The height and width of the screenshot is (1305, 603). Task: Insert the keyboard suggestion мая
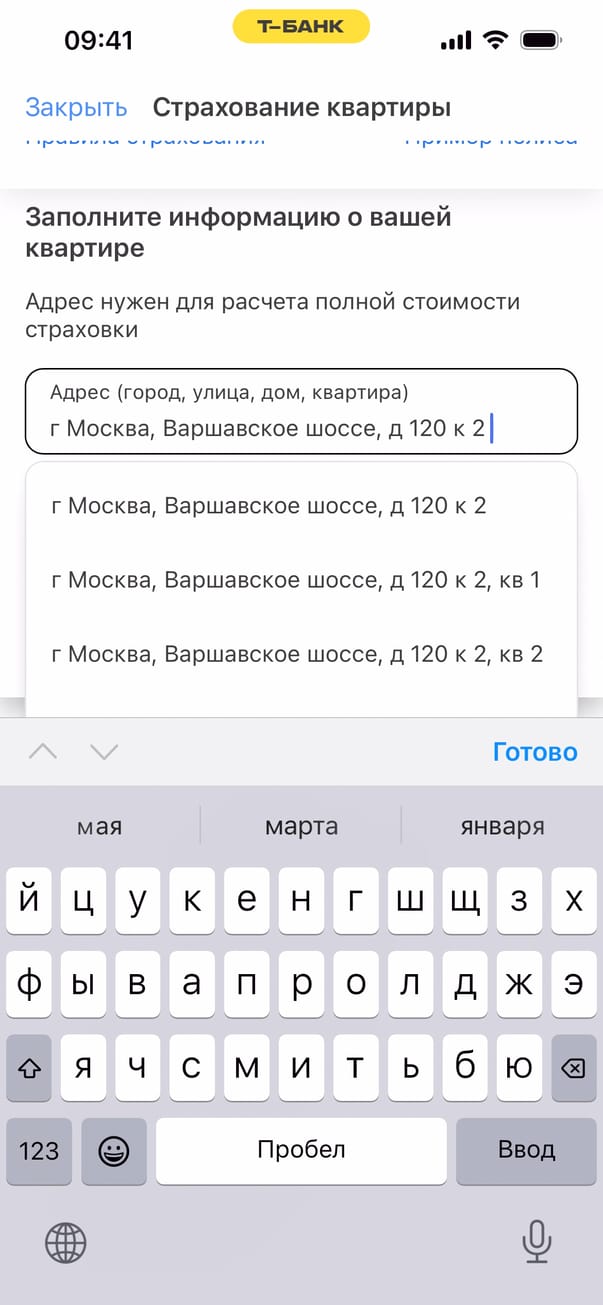100,827
